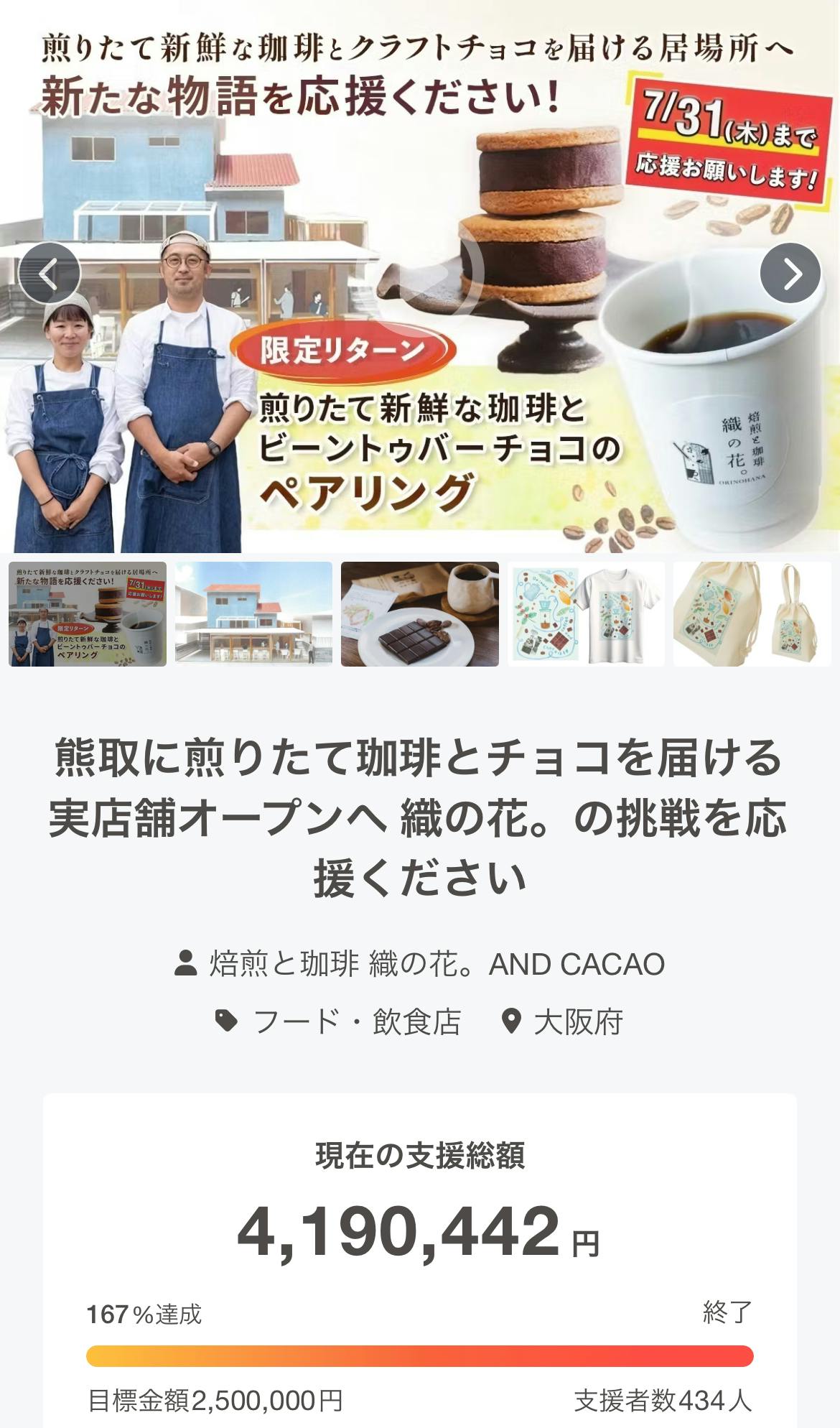The height and width of the screenshot is (1428, 840).
Task: Advance to the next carousel image
Action: tap(790, 274)
